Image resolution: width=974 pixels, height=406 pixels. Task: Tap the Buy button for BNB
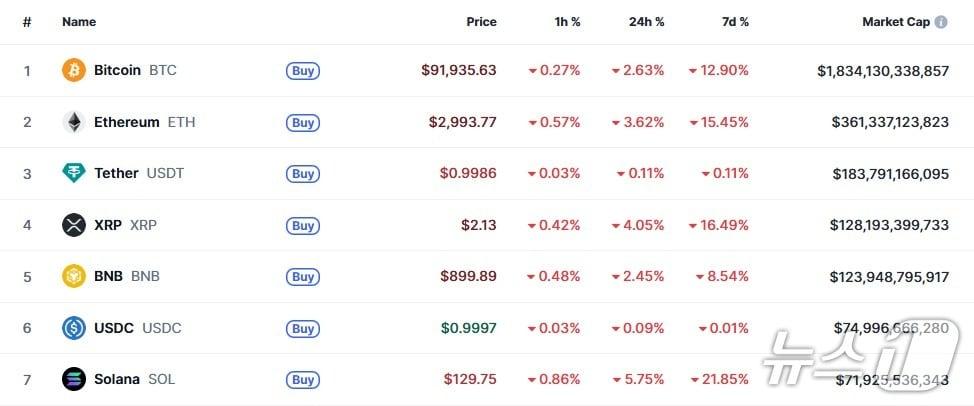click(303, 277)
